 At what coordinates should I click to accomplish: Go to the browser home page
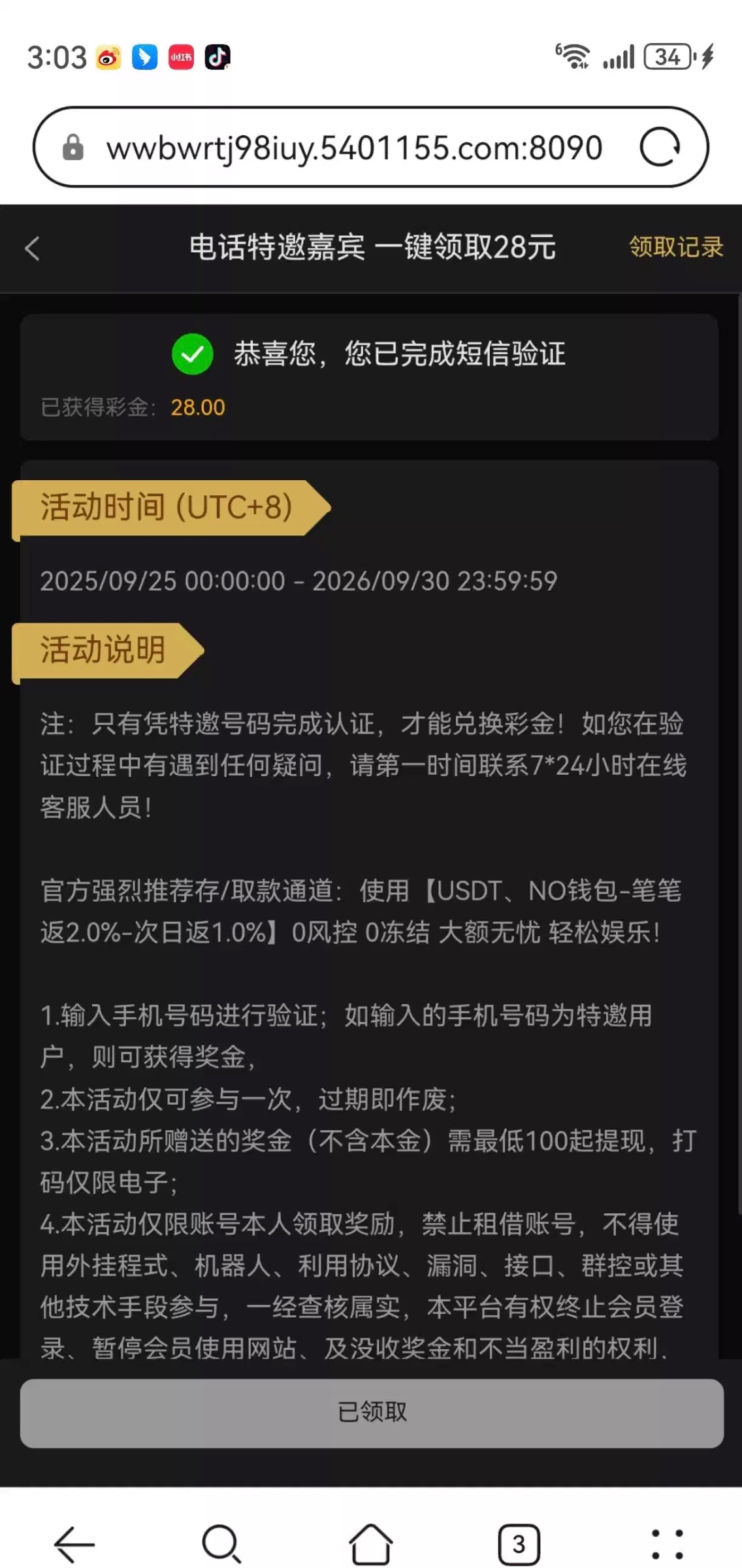click(370, 1544)
